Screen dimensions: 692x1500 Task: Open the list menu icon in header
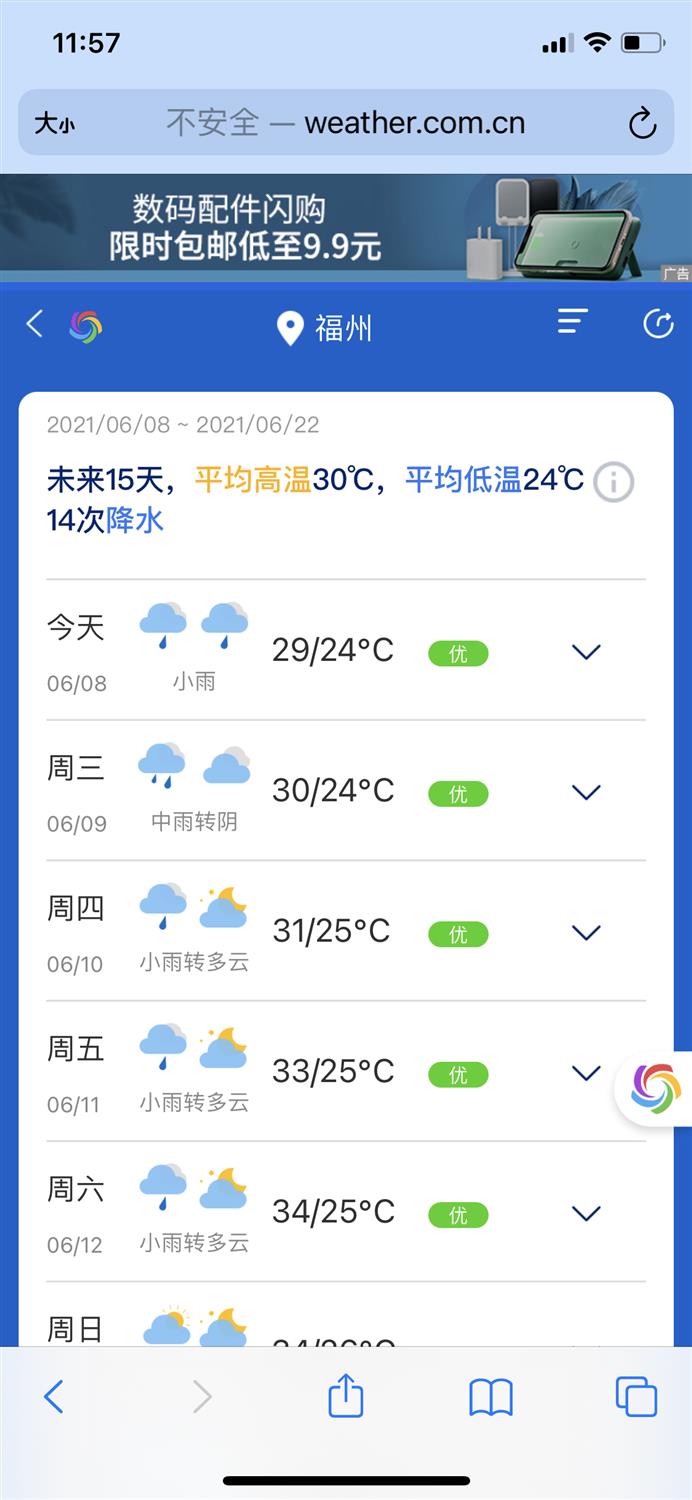point(572,322)
